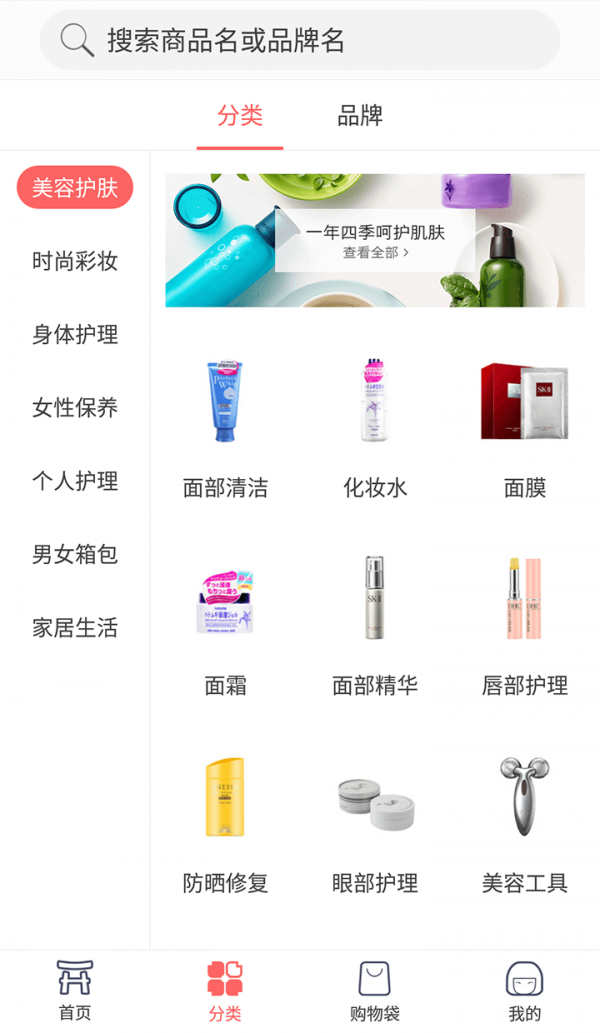Open the 身体护理 category

pos(75,335)
